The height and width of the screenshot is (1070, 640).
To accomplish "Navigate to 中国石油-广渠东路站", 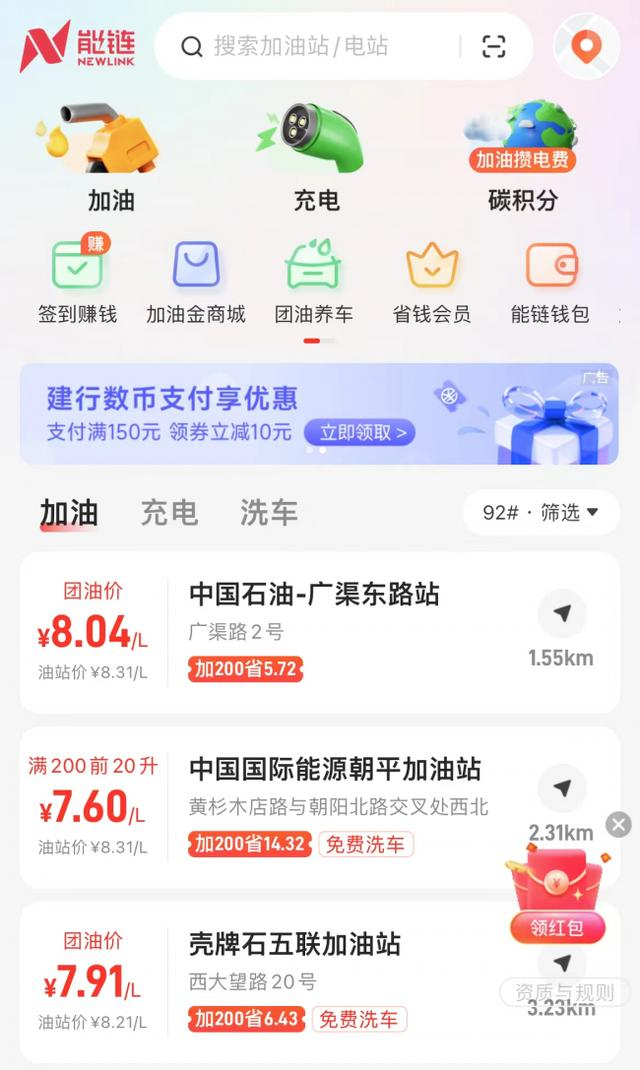I will (562, 613).
